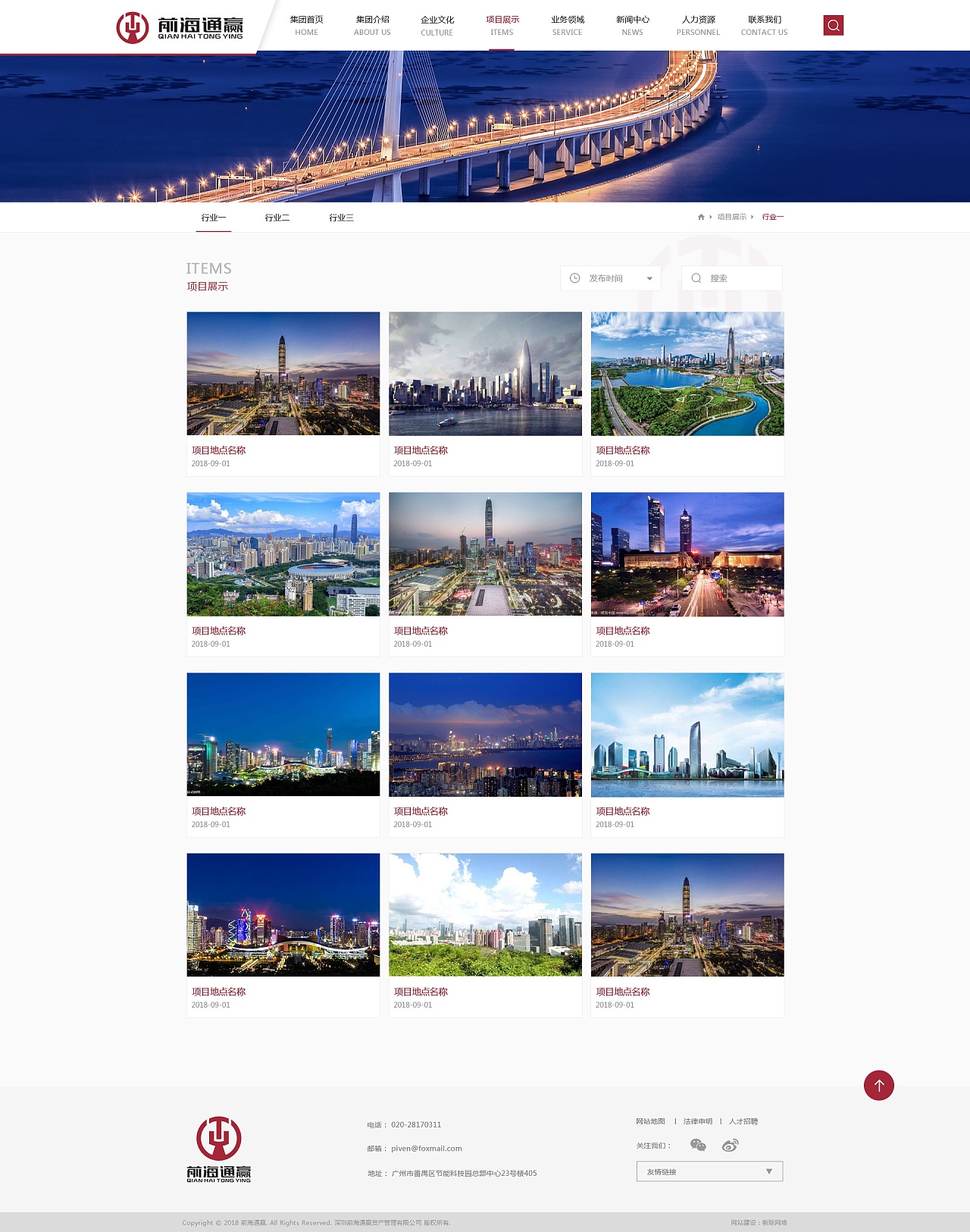Open 人力资源 PERSONNEL section

click(698, 26)
